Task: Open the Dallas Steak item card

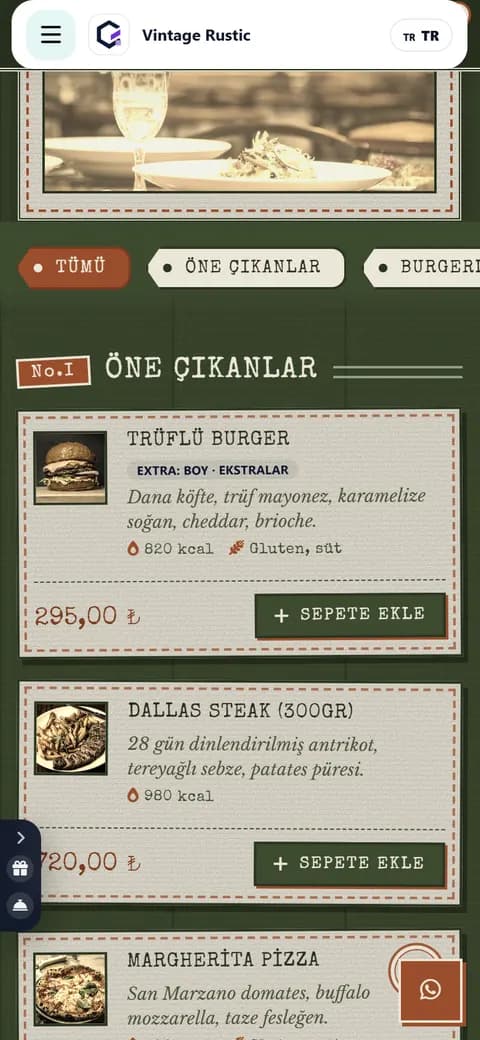Action: (x=239, y=794)
